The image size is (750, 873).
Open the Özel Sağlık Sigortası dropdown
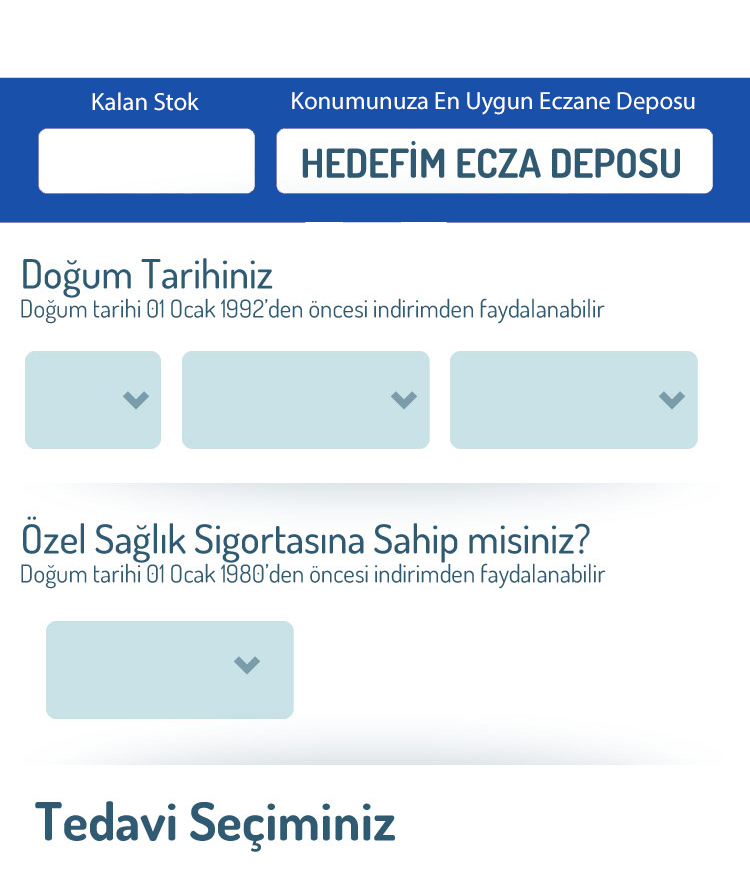click(x=170, y=669)
